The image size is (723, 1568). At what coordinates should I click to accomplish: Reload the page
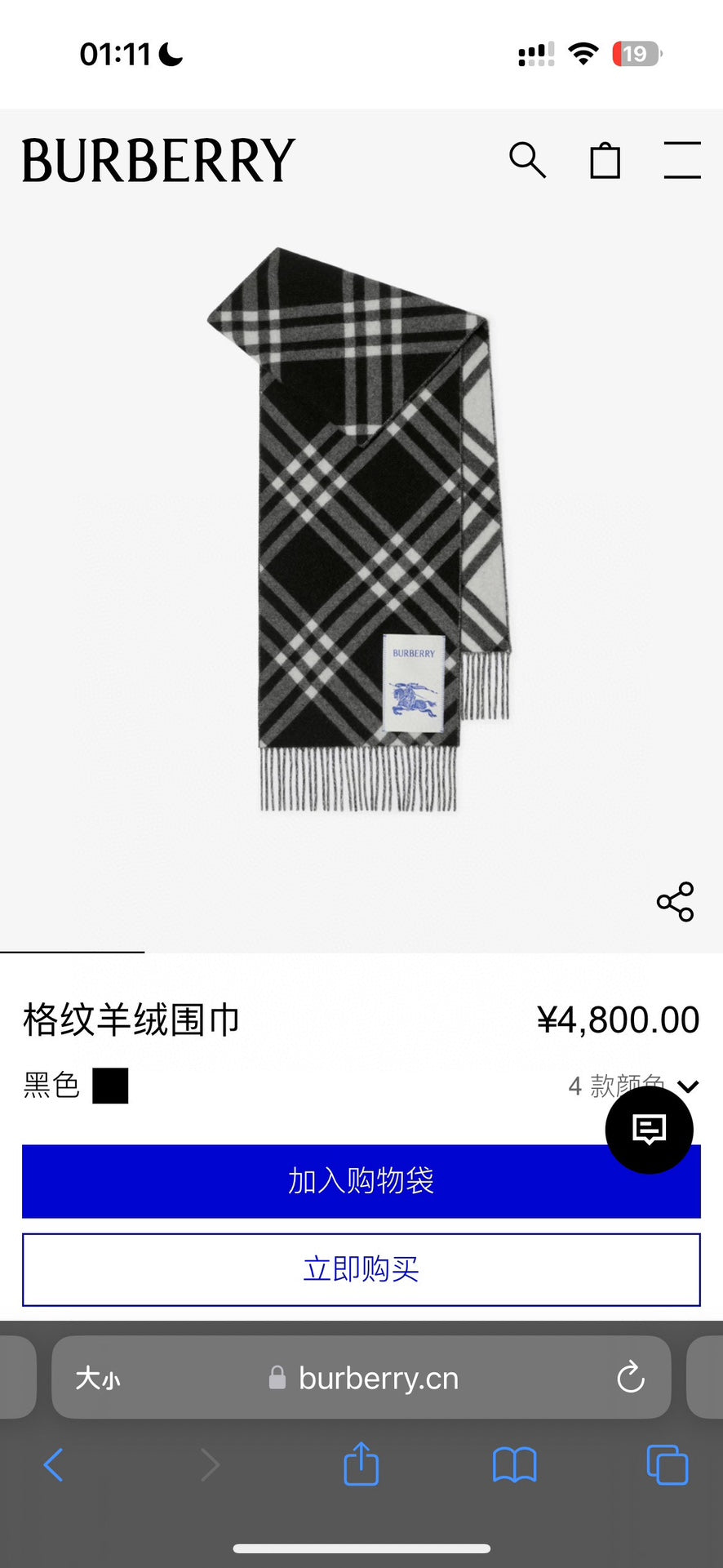tap(630, 1379)
